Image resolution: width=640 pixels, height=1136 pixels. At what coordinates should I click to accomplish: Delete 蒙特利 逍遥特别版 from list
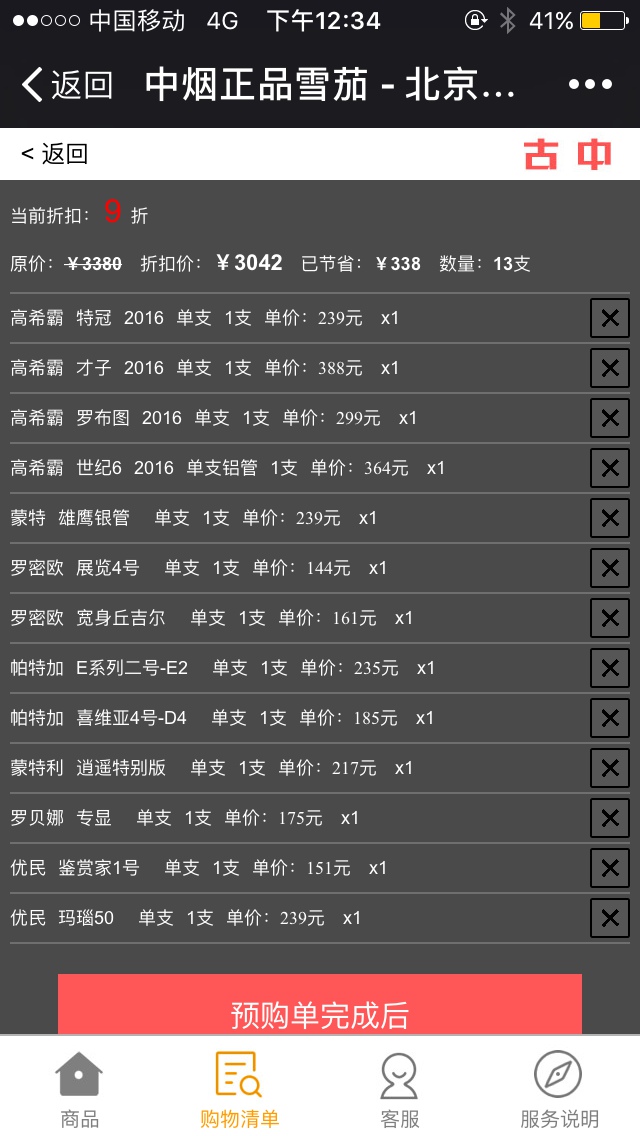point(609,769)
